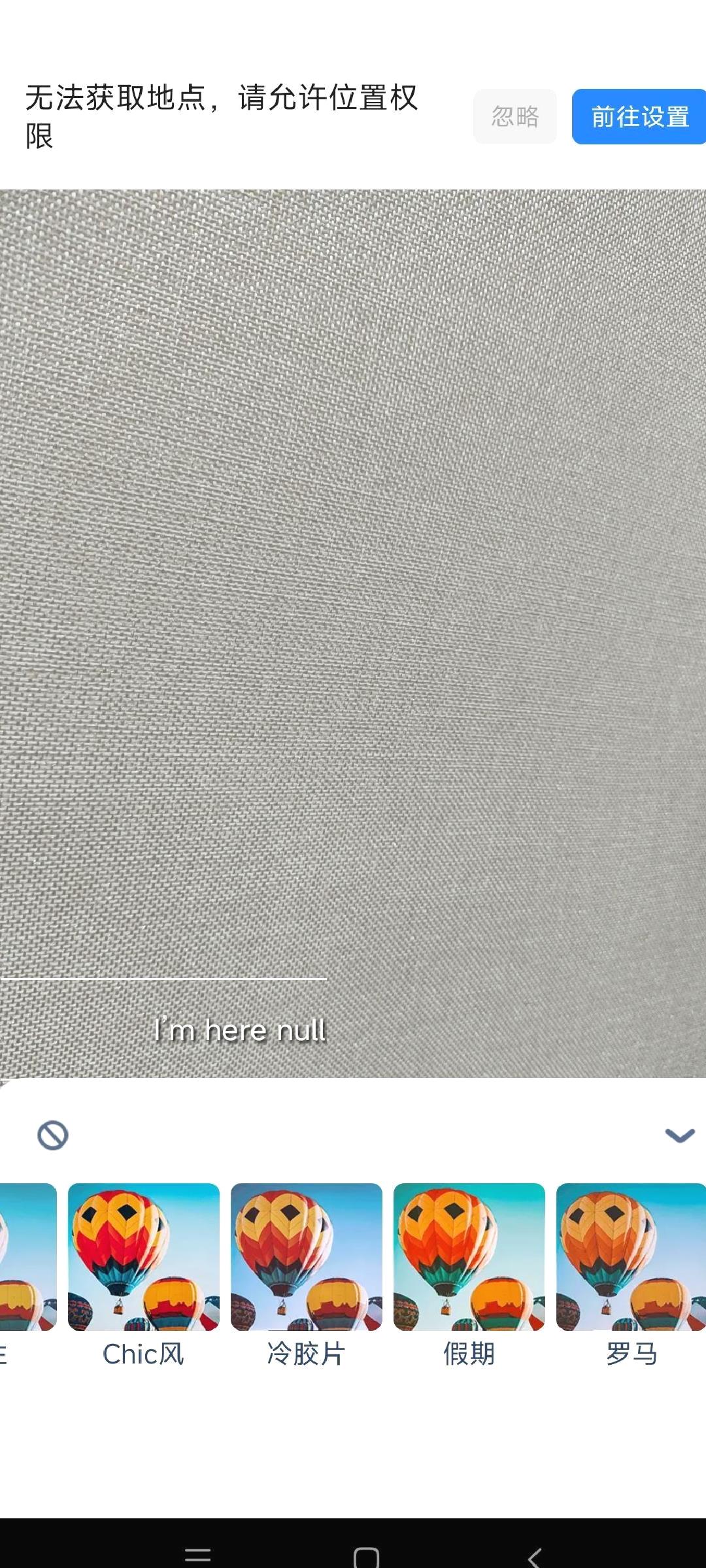Viewport: 706px width, 1568px height.
Task: Remove filter with the no-filter icon
Action: pyautogui.click(x=53, y=1135)
